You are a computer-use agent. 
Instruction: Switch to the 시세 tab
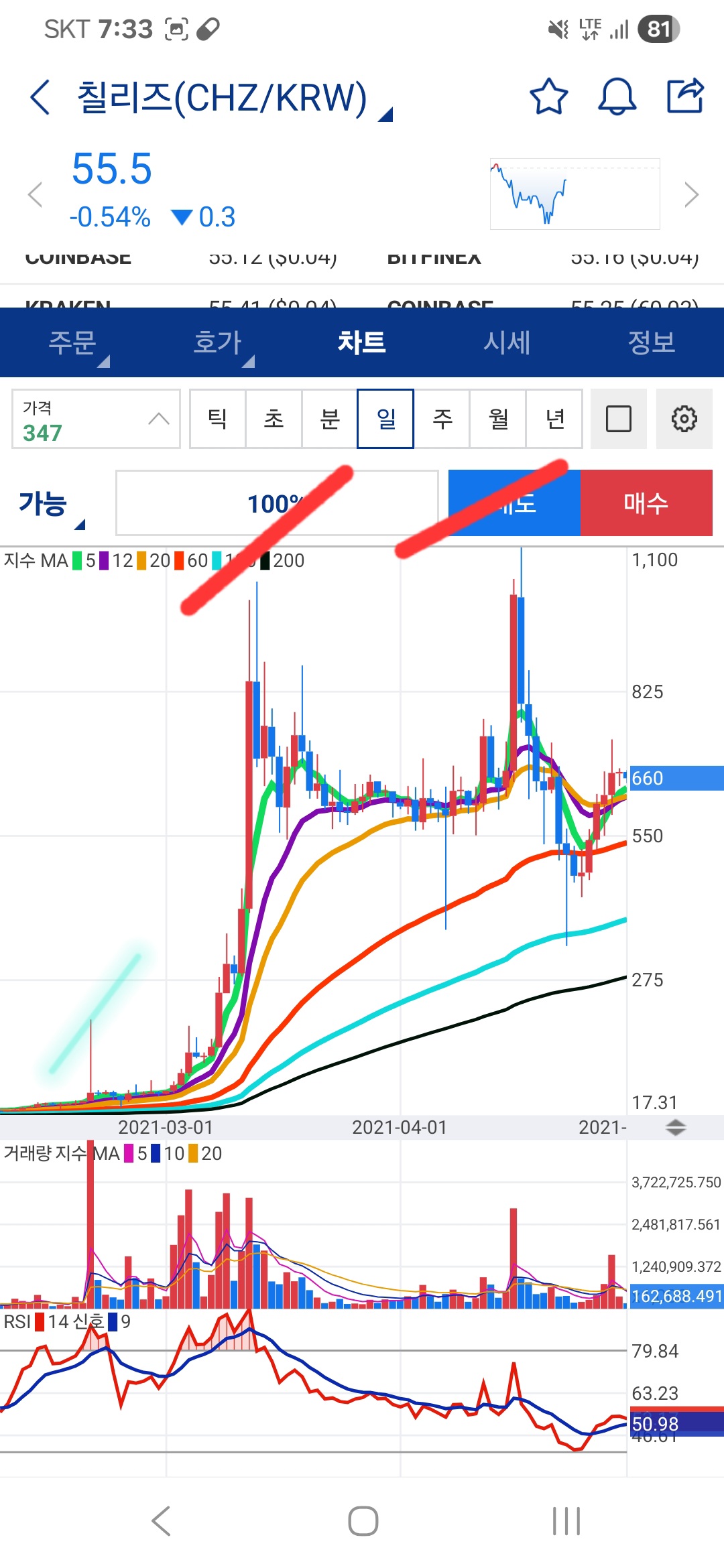pyautogui.click(x=507, y=342)
